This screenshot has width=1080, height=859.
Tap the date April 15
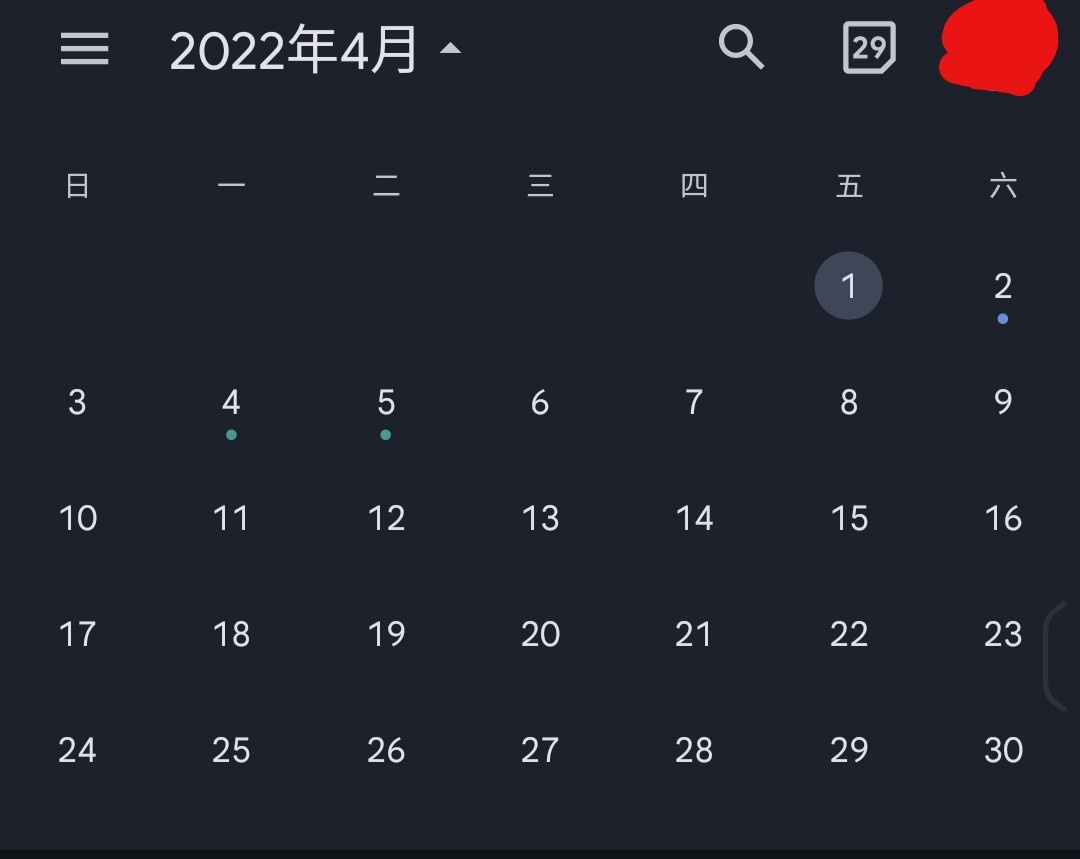click(849, 518)
